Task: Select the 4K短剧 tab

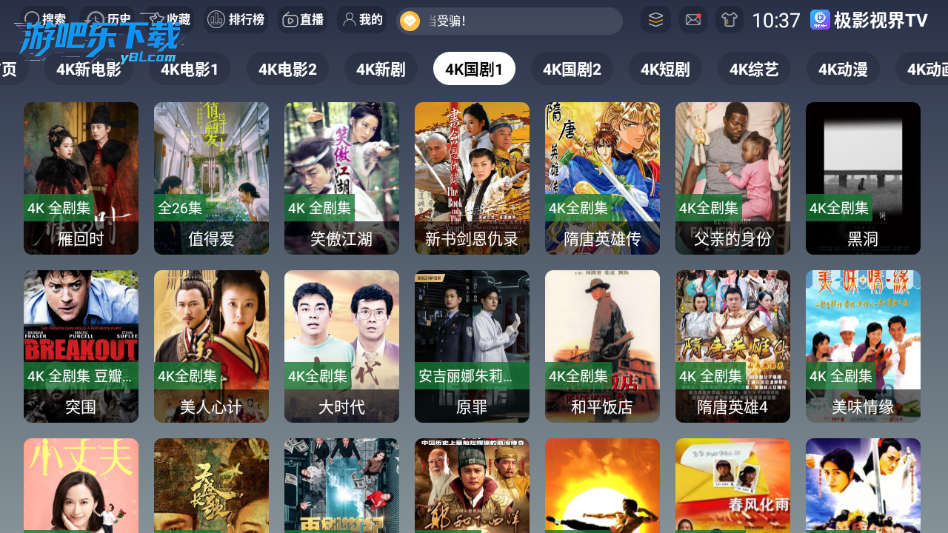Action: point(665,69)
